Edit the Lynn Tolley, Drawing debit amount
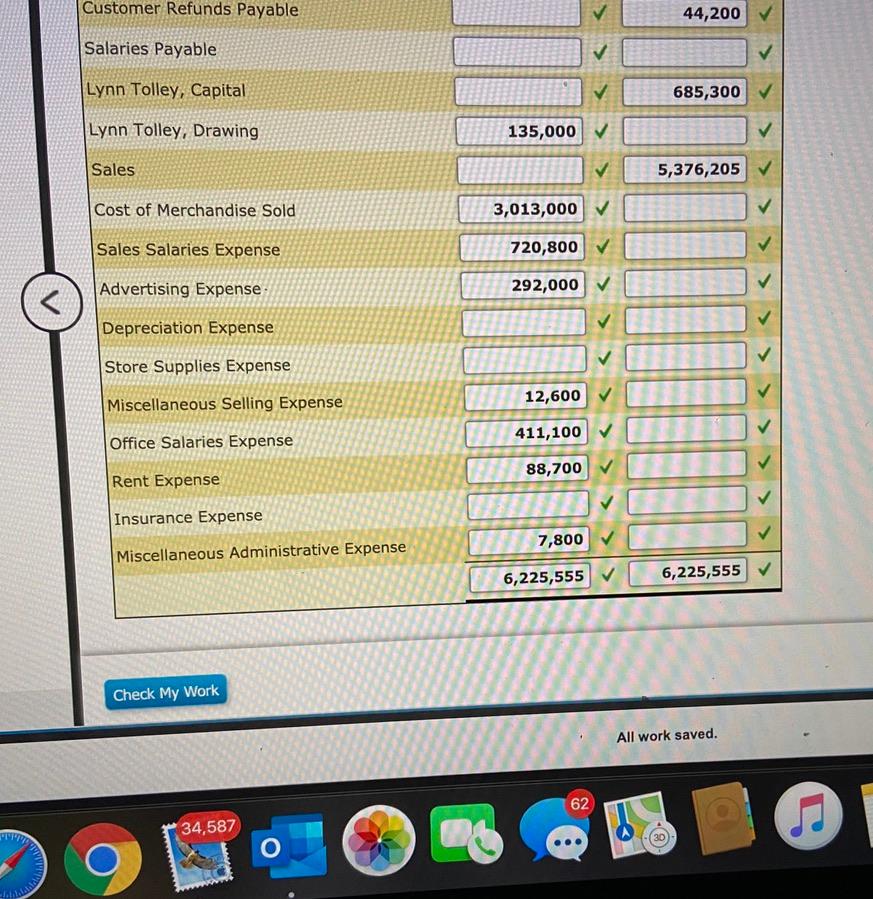Image resolution: width=873 pixels, height=899 pixels. [518, 131]
